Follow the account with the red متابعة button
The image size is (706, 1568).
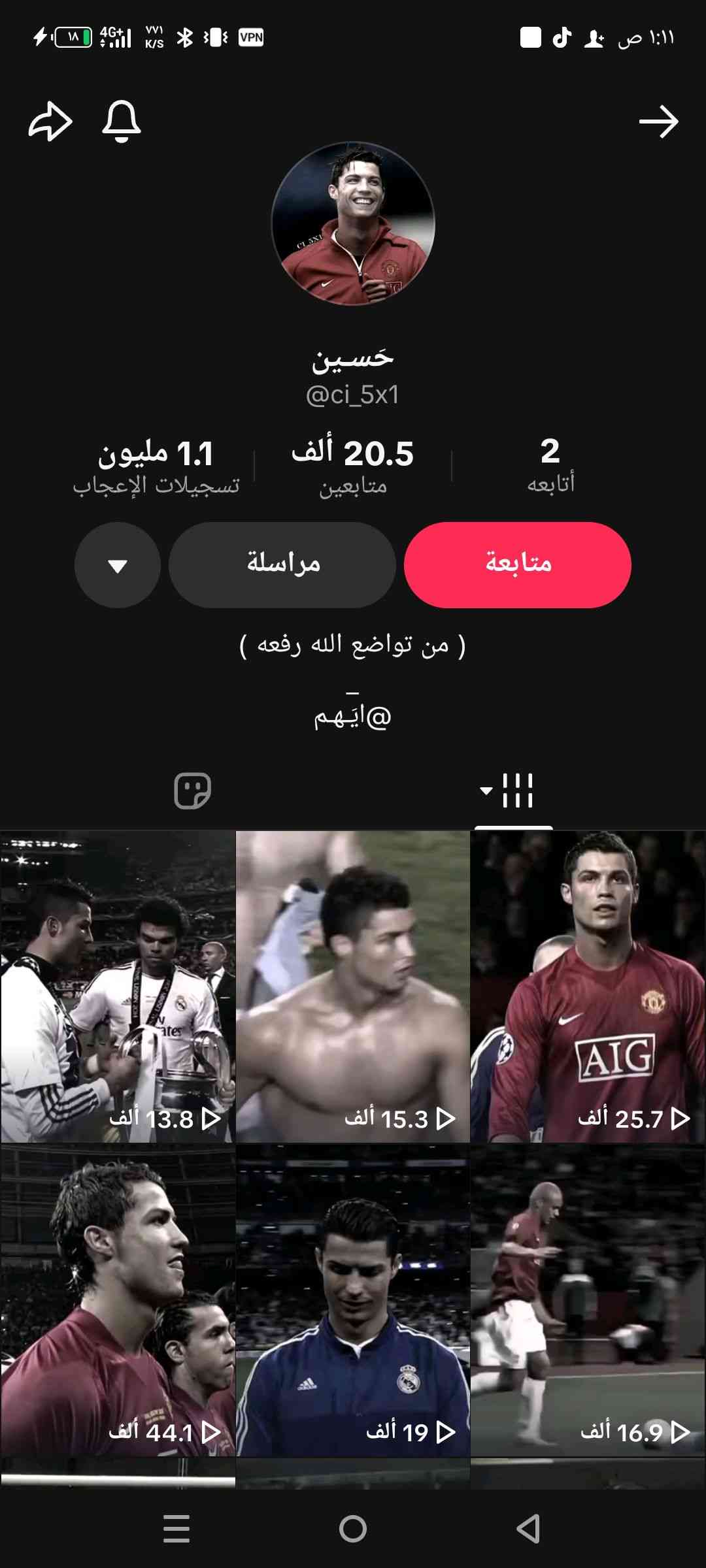[x=517, y=564]
